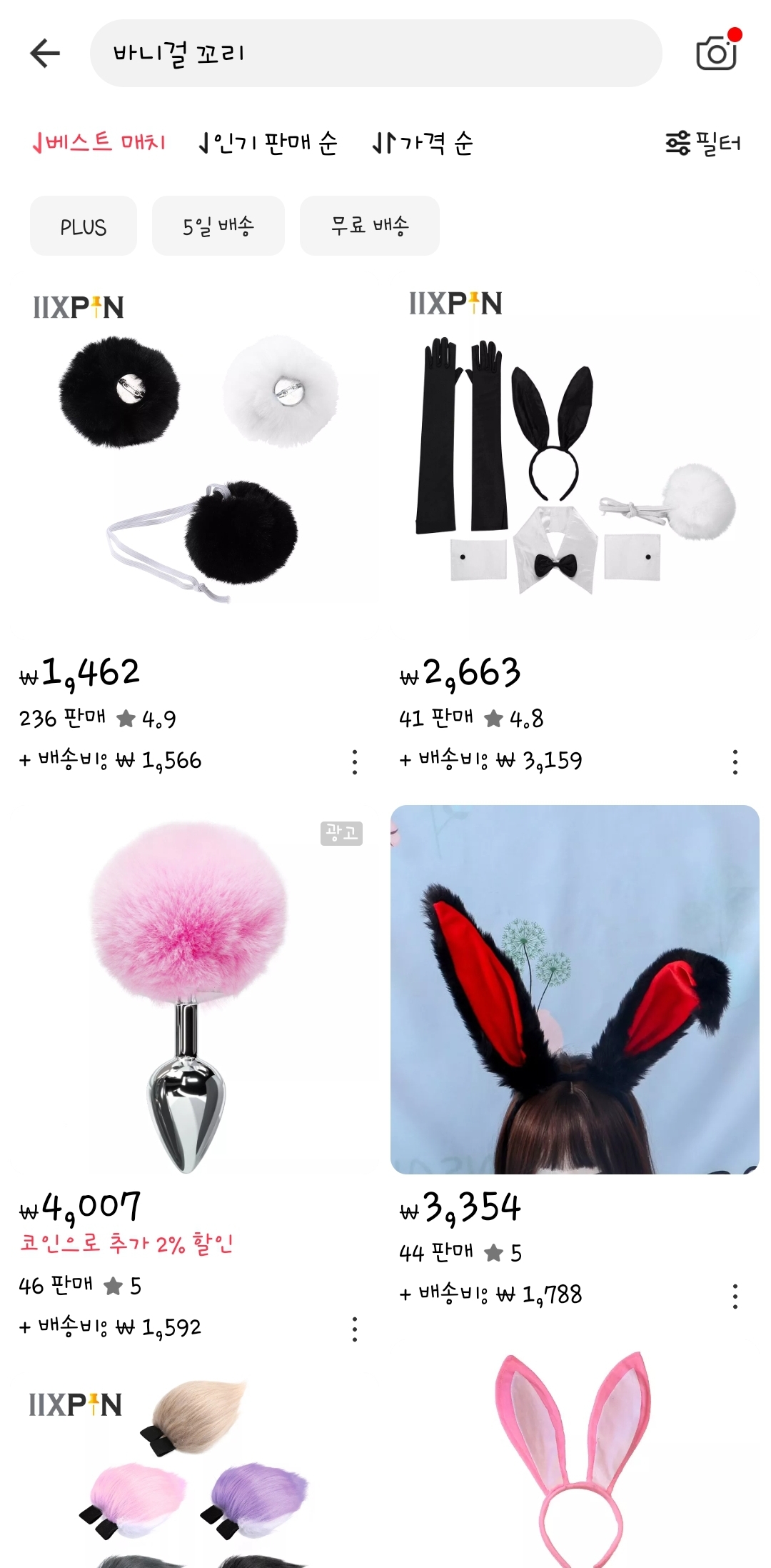Go back with the arrow icon
771x1568 pixels.
(x=45, y=54)
